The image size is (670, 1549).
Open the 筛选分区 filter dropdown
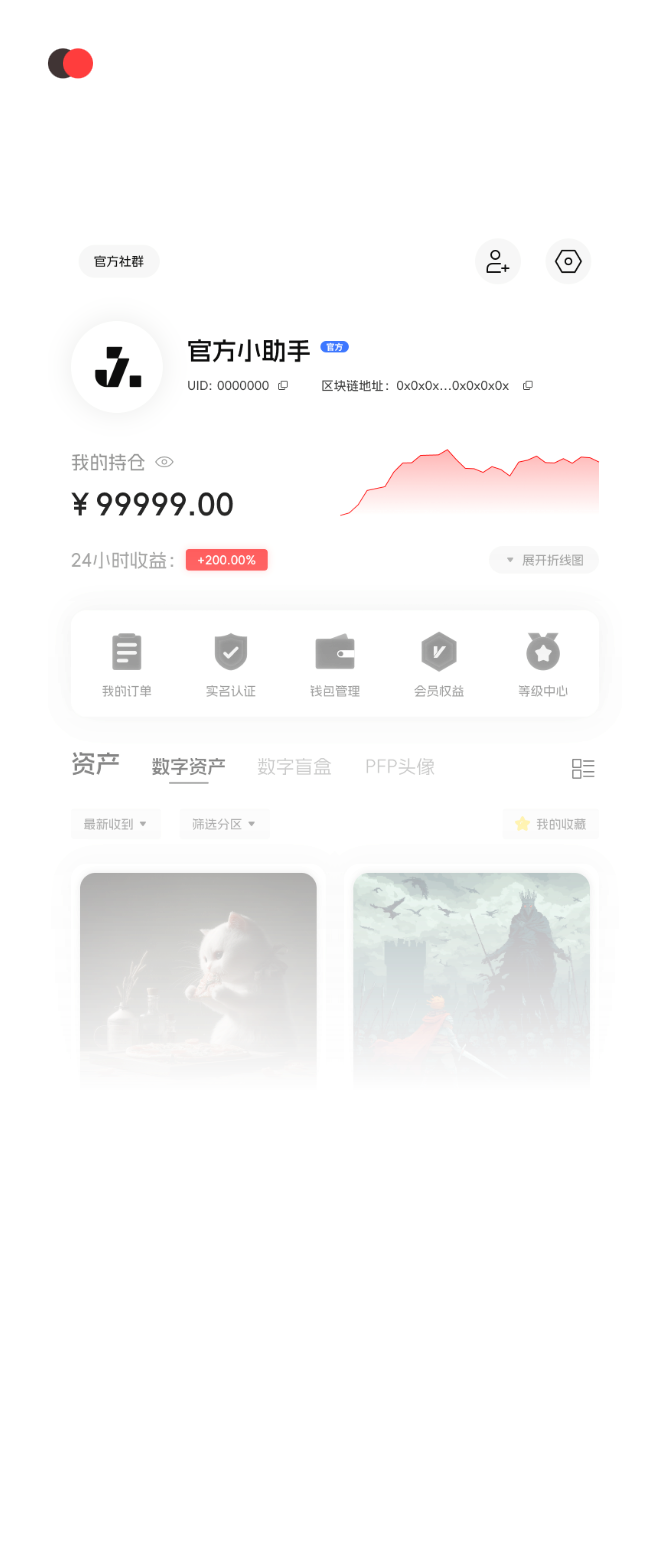coord(225,824)
